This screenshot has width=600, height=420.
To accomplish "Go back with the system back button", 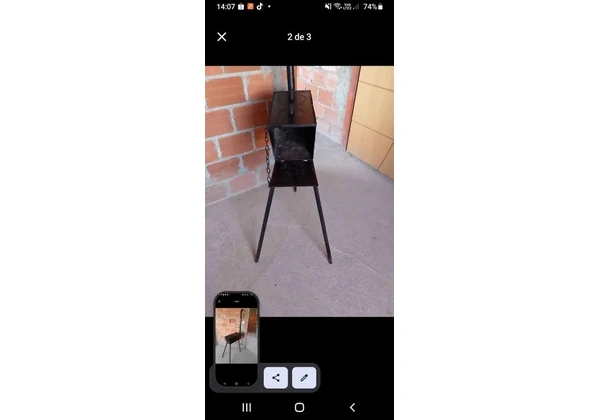I will point(352,407).
